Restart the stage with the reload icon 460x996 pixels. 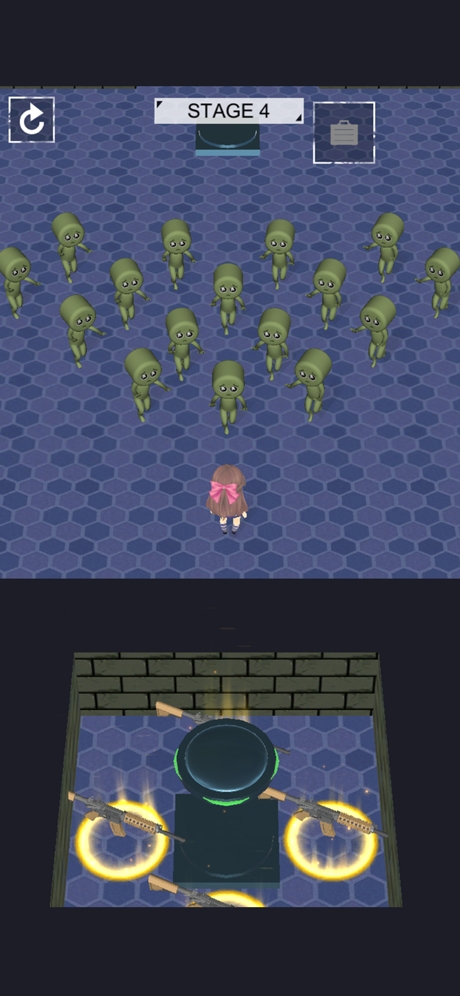[x=31, y=119]
